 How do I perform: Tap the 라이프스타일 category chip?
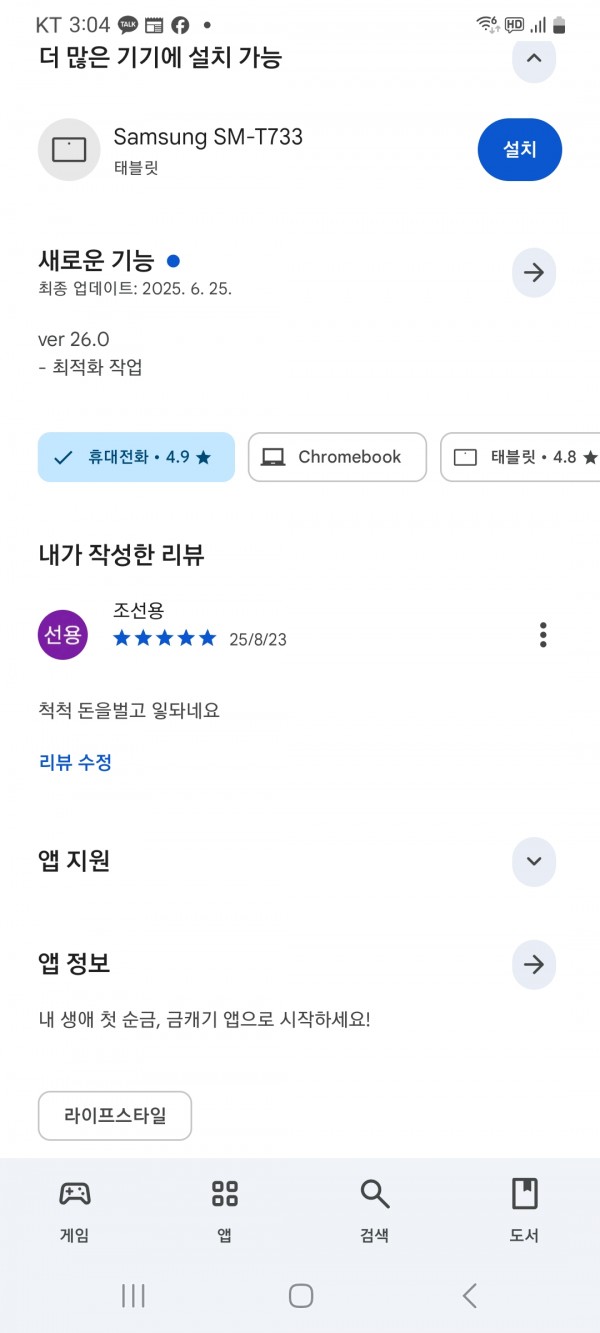pyautogui.click(x=115, y=1116)
